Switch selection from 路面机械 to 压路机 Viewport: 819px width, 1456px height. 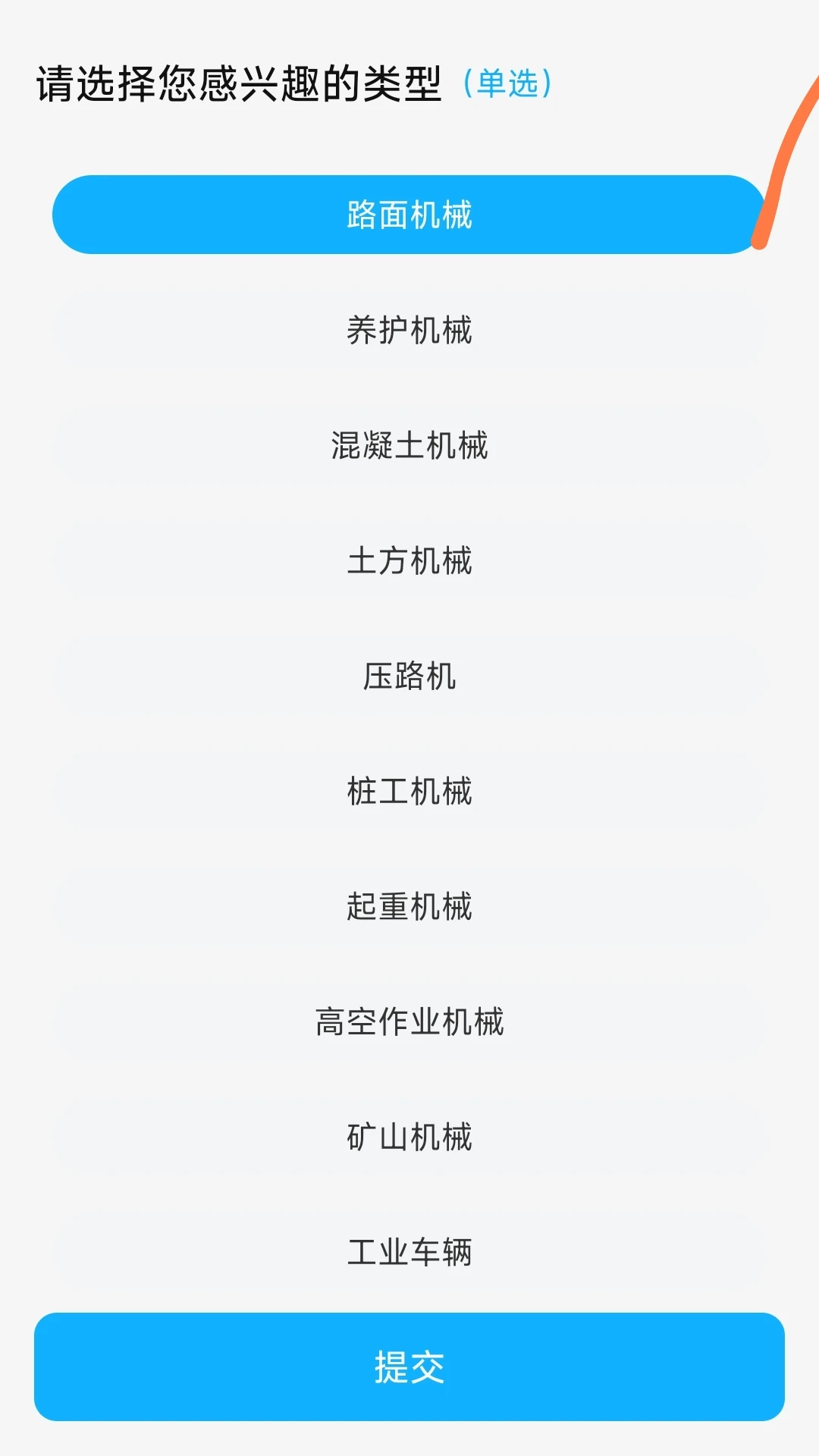pyautogui.click(x=409, y=677)
